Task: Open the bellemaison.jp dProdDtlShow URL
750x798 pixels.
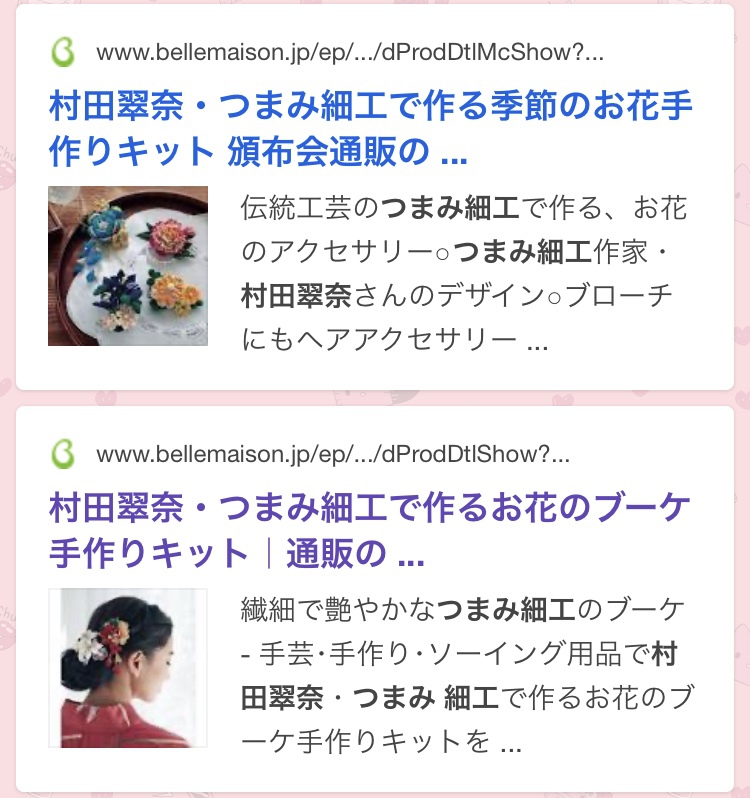Action: coord(332,455)
